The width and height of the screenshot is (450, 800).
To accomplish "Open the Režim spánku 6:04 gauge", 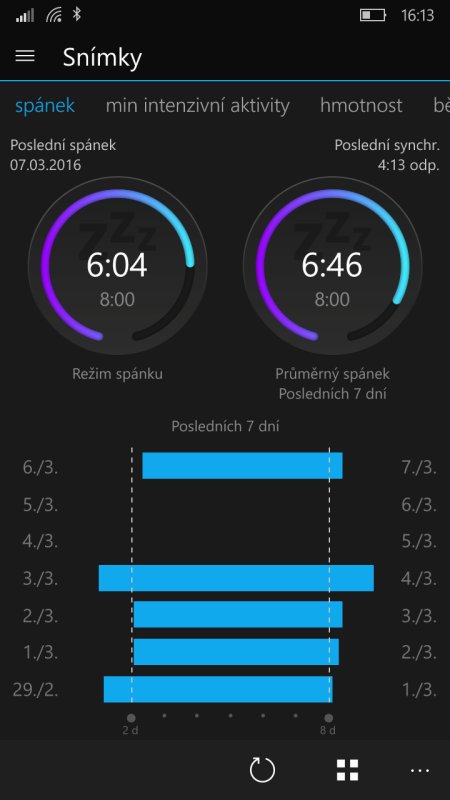I will [x=117, y=265].
